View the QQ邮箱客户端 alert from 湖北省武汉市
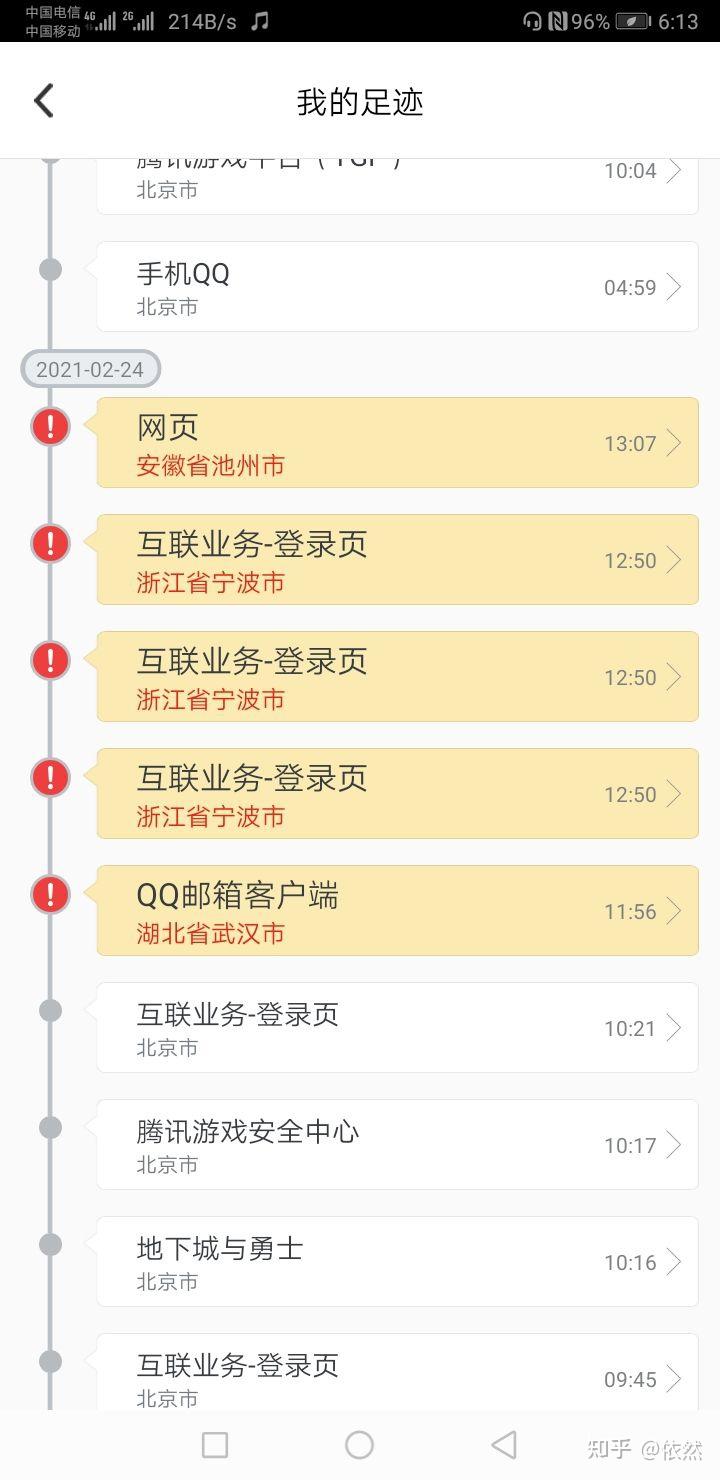720x1480 pixels. point(397,911)
